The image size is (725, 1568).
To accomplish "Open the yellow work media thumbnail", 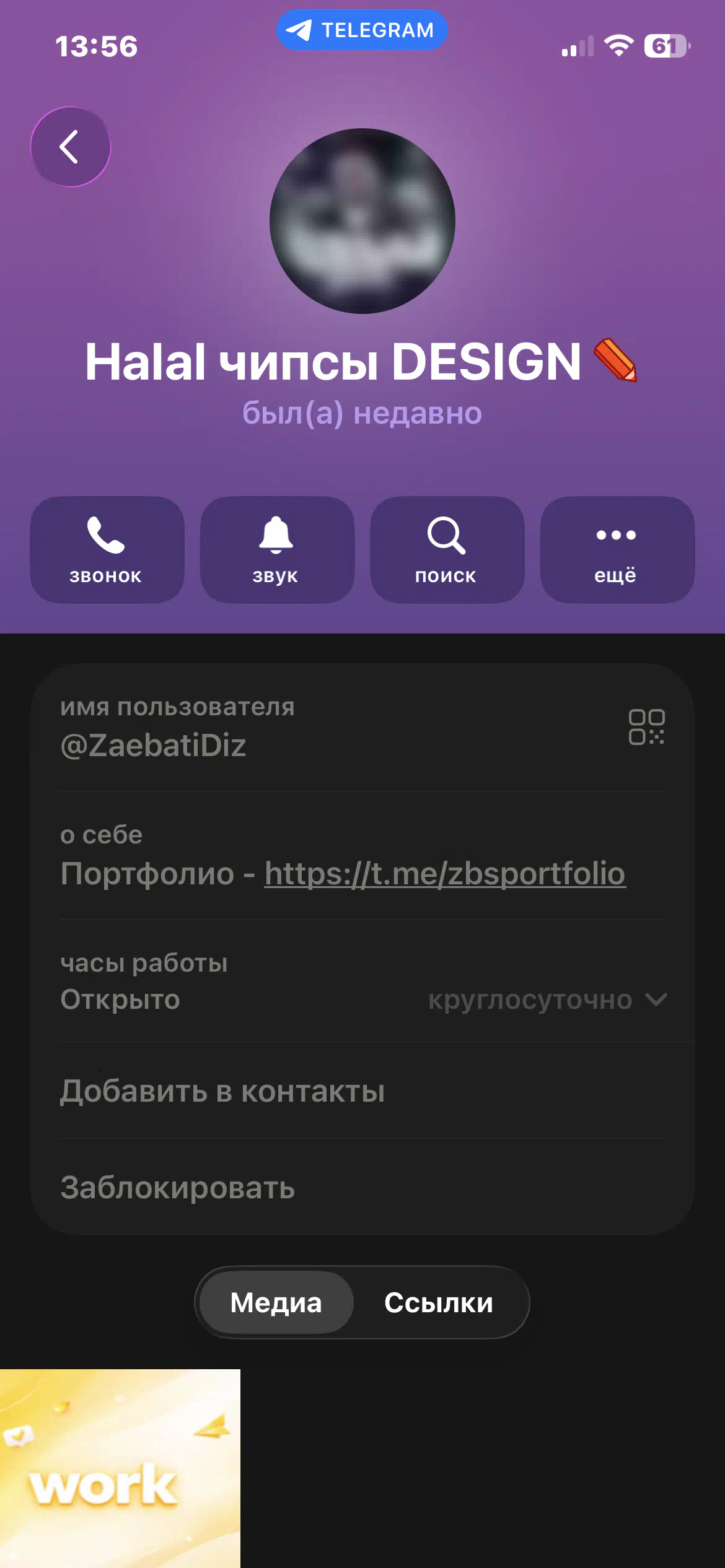I will tap(120, 1468).
